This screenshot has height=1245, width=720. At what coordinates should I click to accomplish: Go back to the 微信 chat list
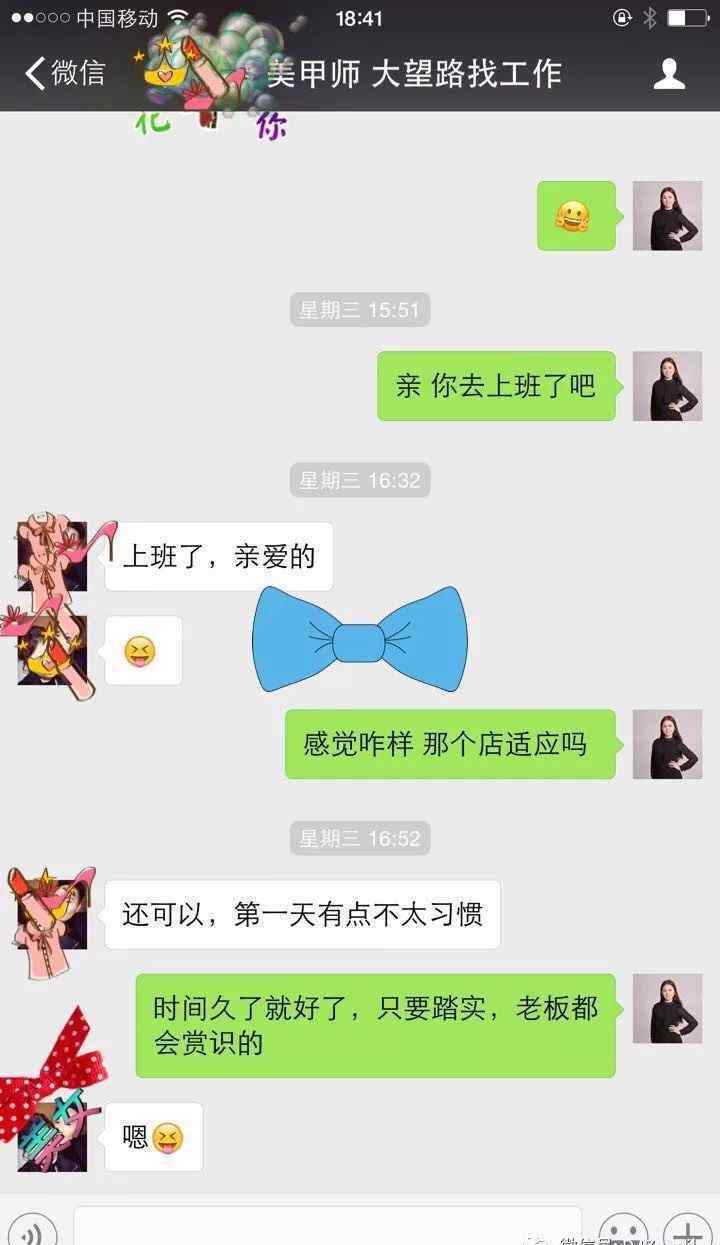(66, 73)
